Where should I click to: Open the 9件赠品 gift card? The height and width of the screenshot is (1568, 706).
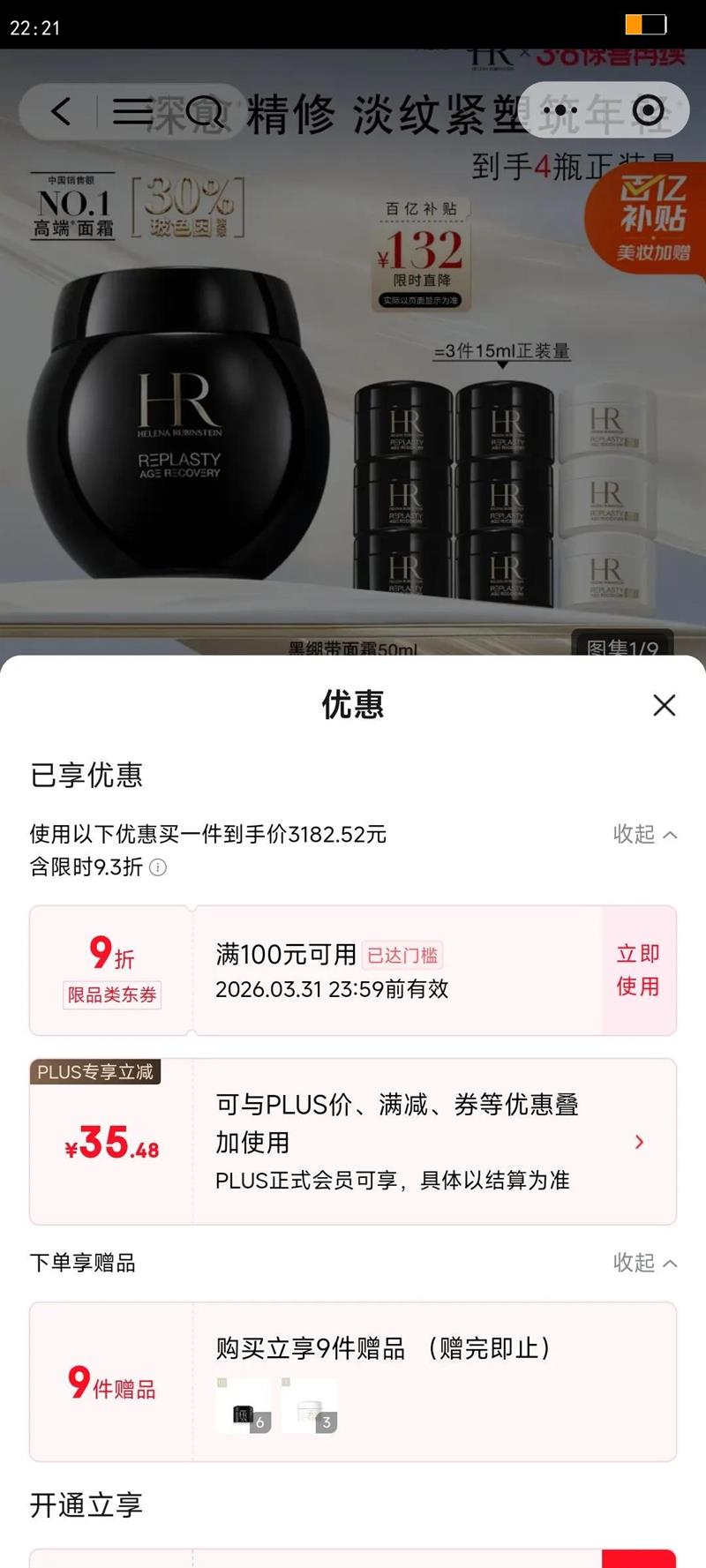[353, 1382]
